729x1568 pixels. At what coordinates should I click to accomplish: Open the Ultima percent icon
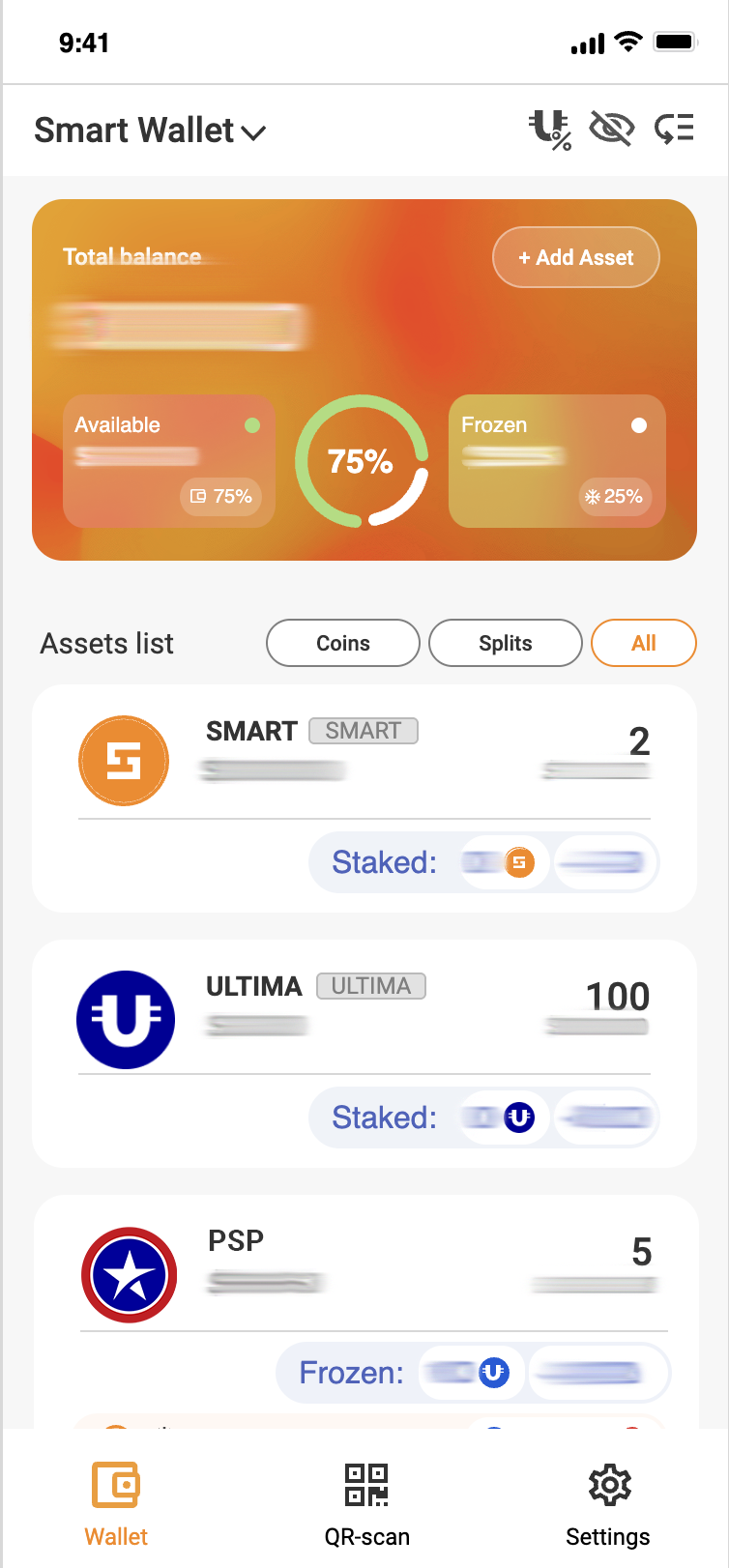click(x=549, y=129)
